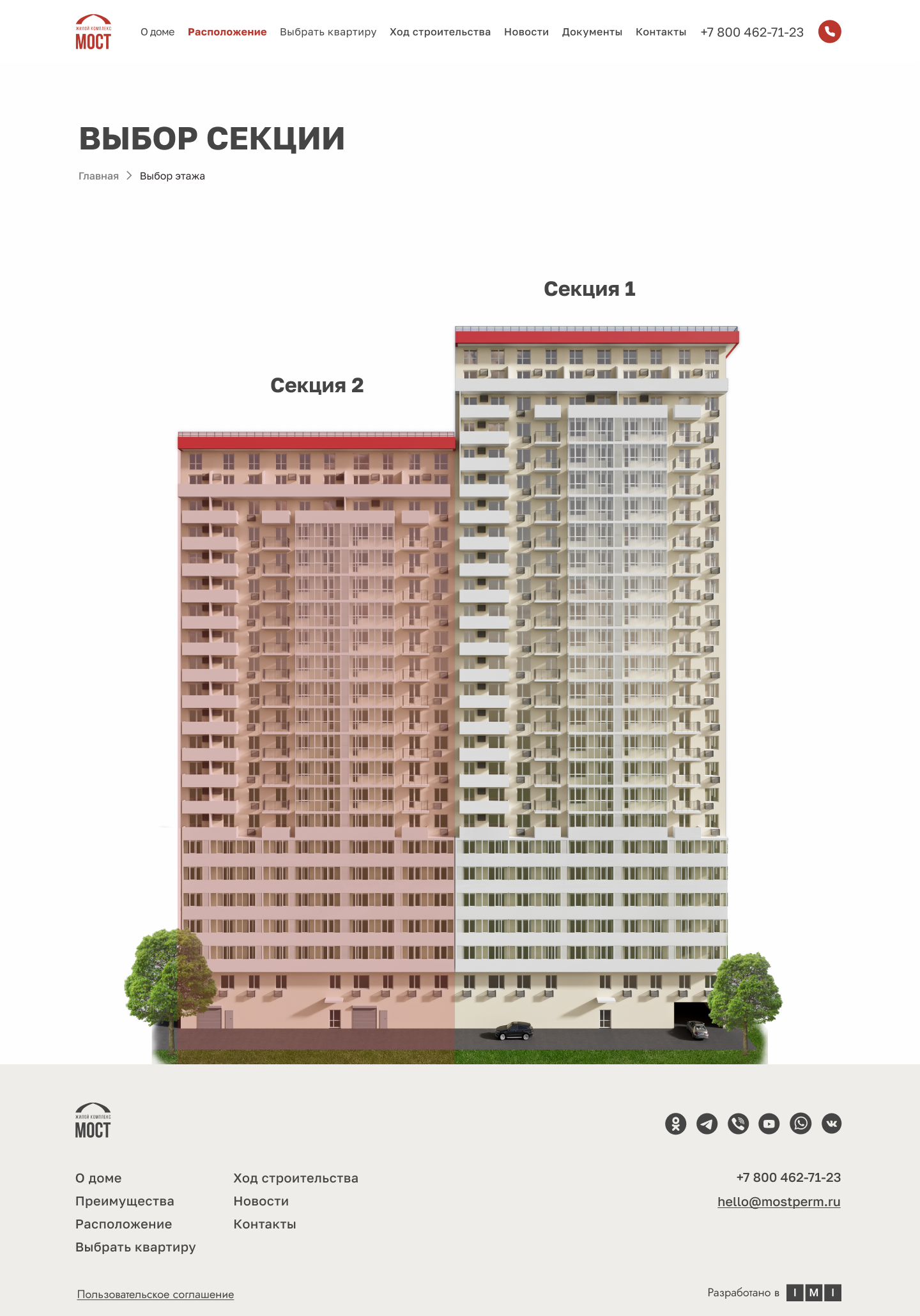Open the Telegram channel icon

pos(707,1123)
